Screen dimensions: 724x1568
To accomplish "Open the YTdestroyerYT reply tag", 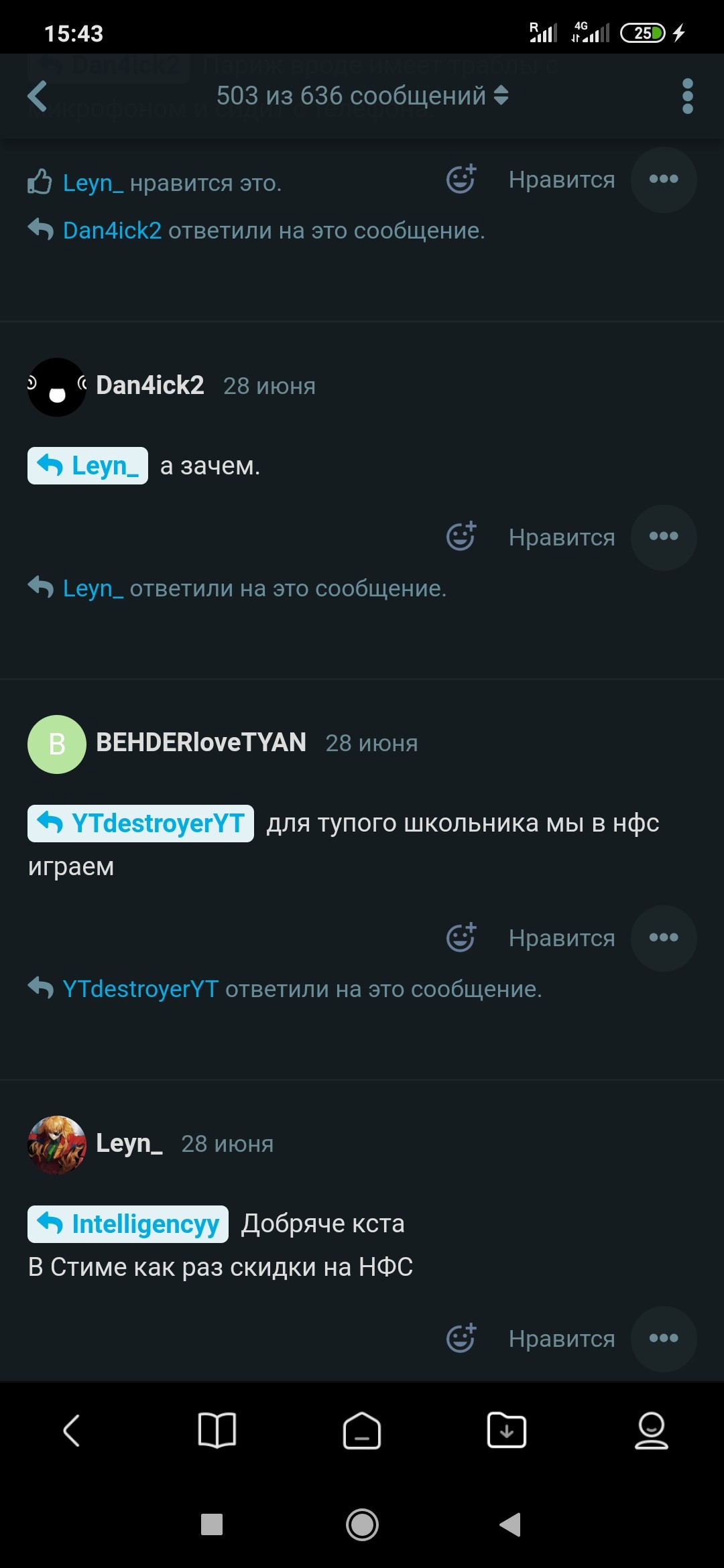I will (x=141, y=823).
